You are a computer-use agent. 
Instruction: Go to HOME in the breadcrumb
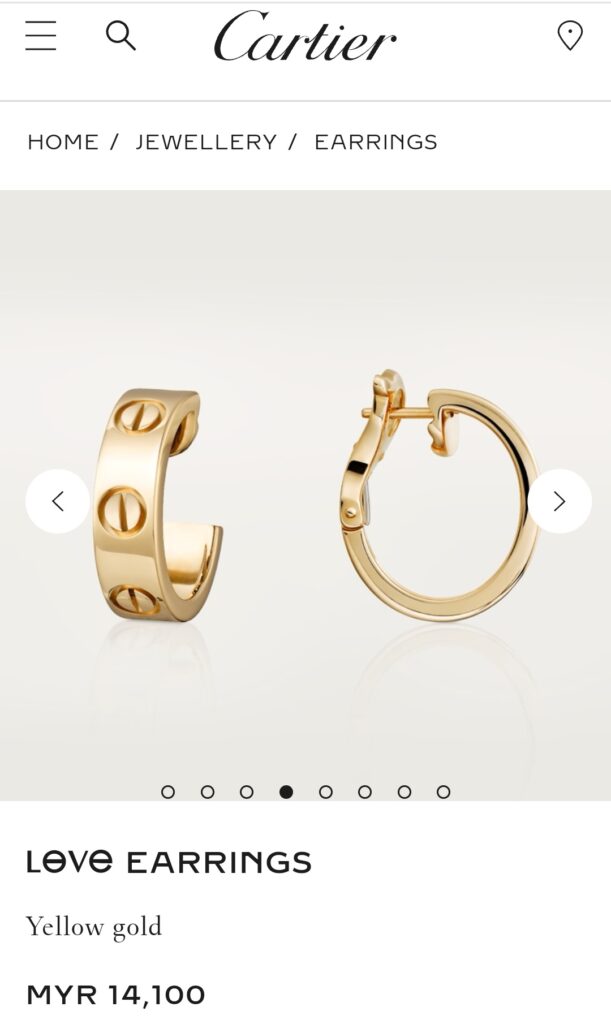63,142
